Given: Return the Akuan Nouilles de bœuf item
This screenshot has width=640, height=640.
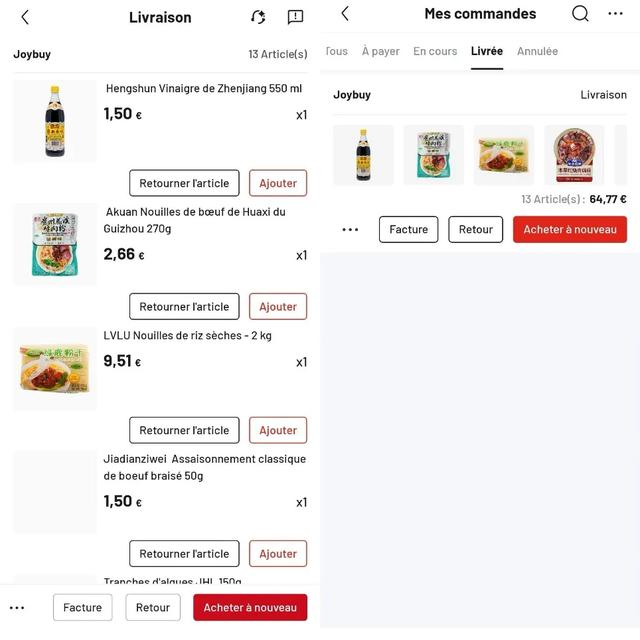Looking at the screenshot, I should (184, 307).
